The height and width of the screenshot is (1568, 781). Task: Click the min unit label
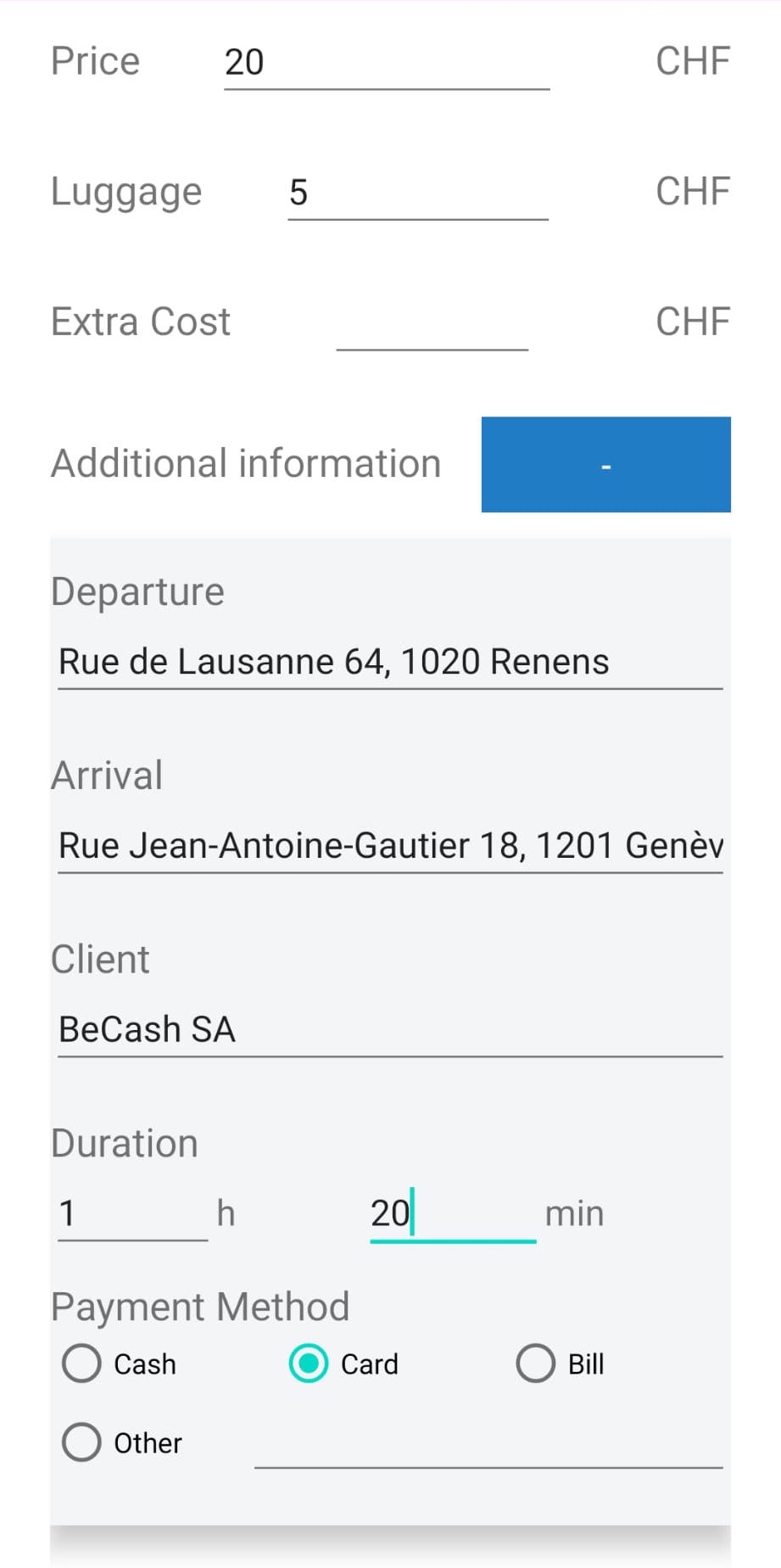pyautogui.click(x=574, y=1215)
